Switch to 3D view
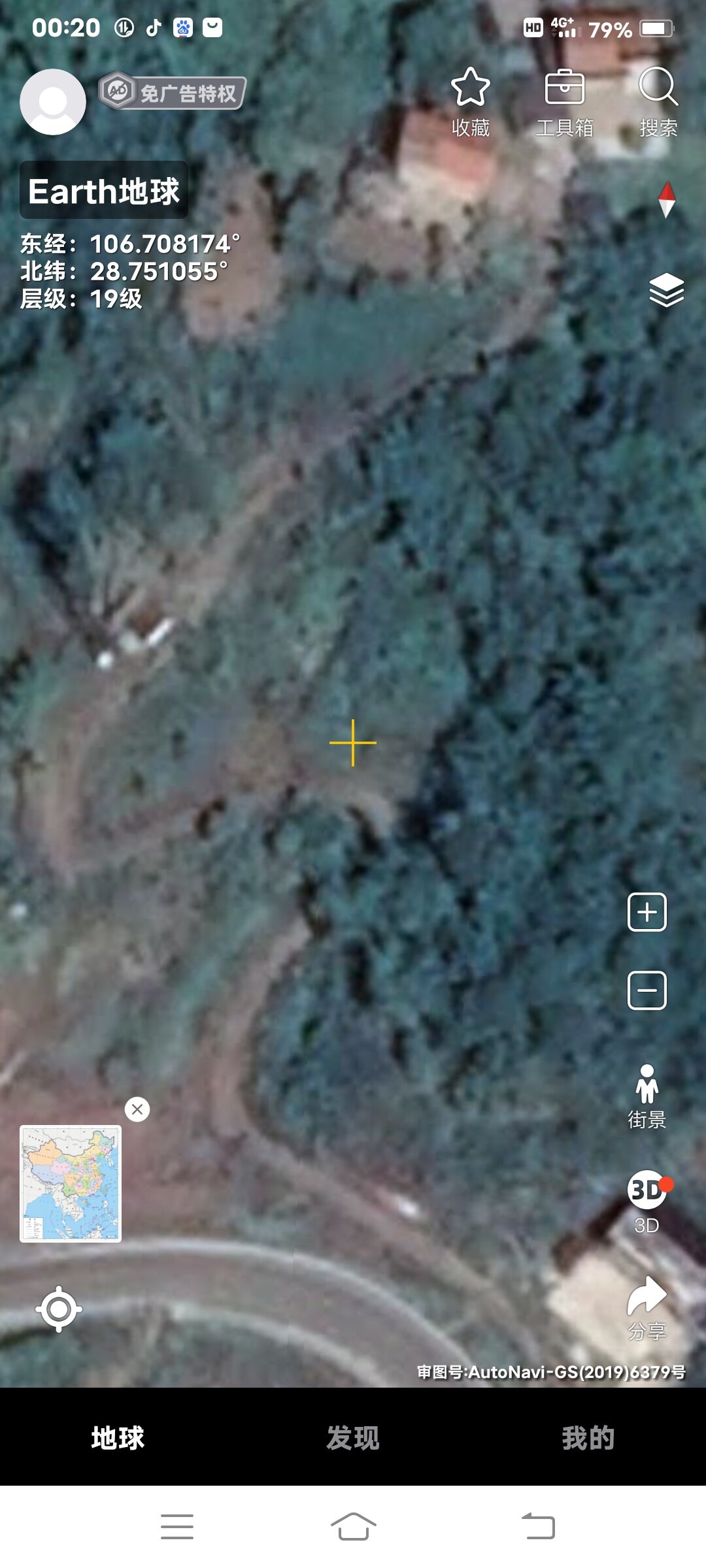Viewport: 706px width, 1568px height. pos(647,1201)
